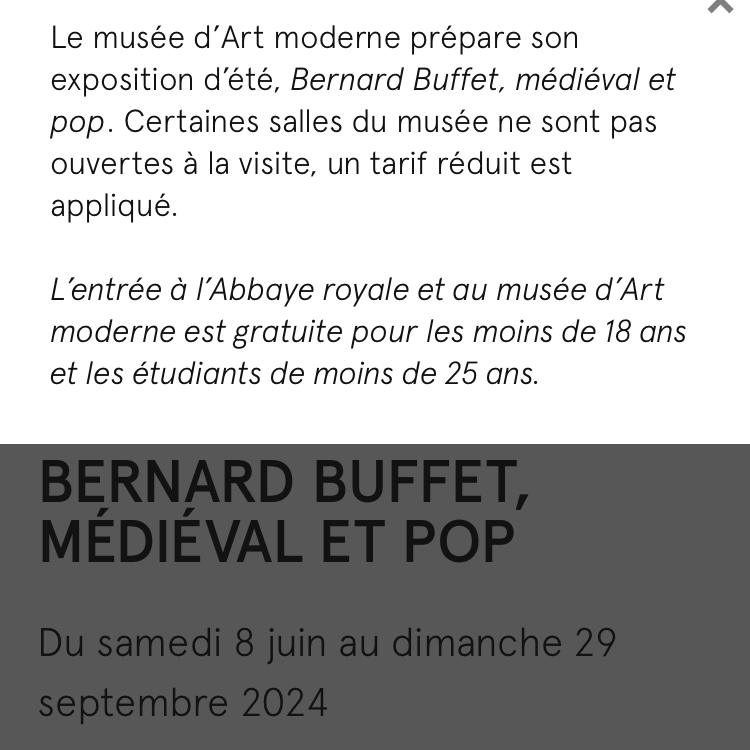Viewport: 750px width, 750px height.
Task: Close the museum notice popup
Action: tap(720, 5)
